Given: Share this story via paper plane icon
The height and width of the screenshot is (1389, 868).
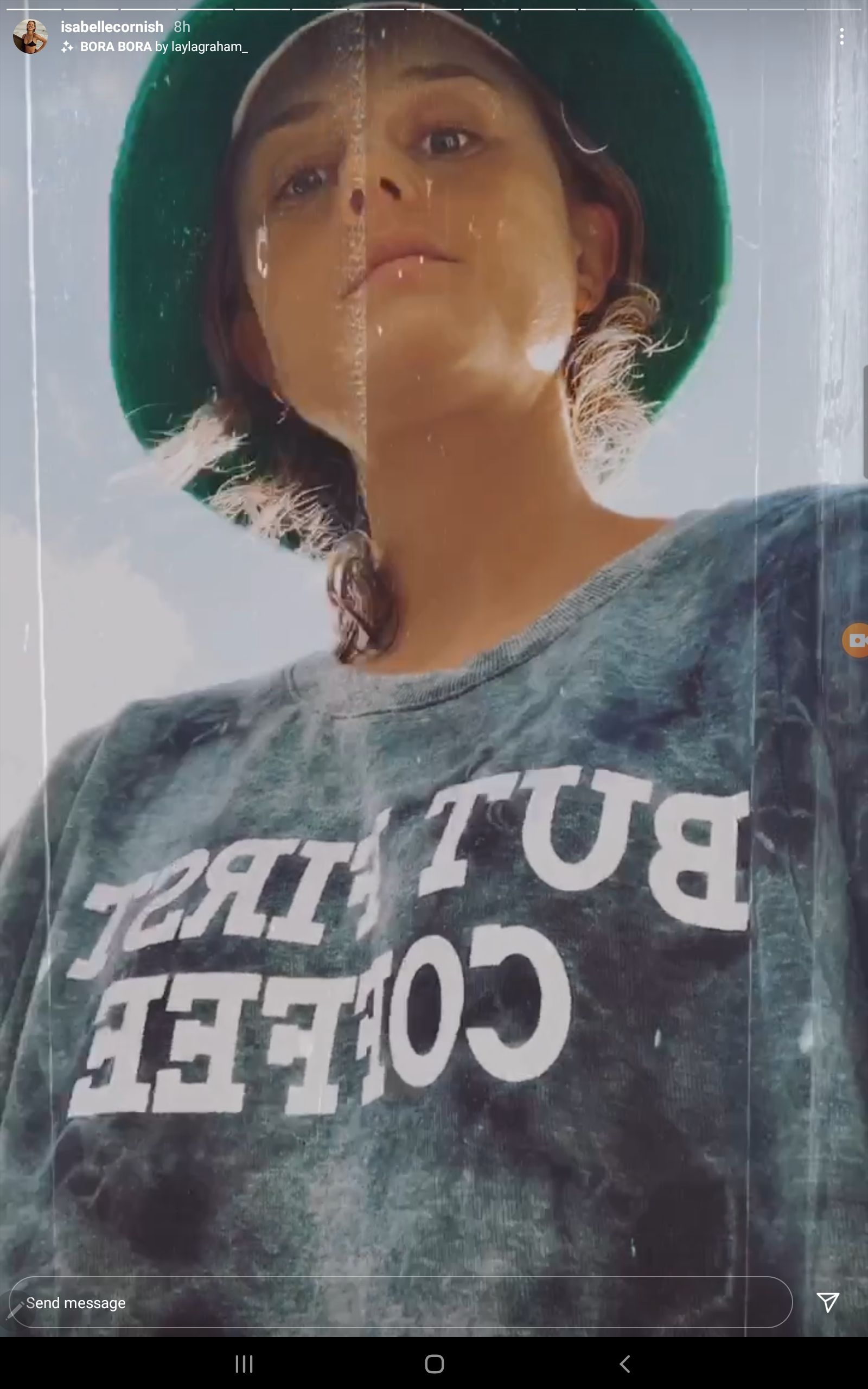Looking at the screenshot, I should coord(828,1302).
